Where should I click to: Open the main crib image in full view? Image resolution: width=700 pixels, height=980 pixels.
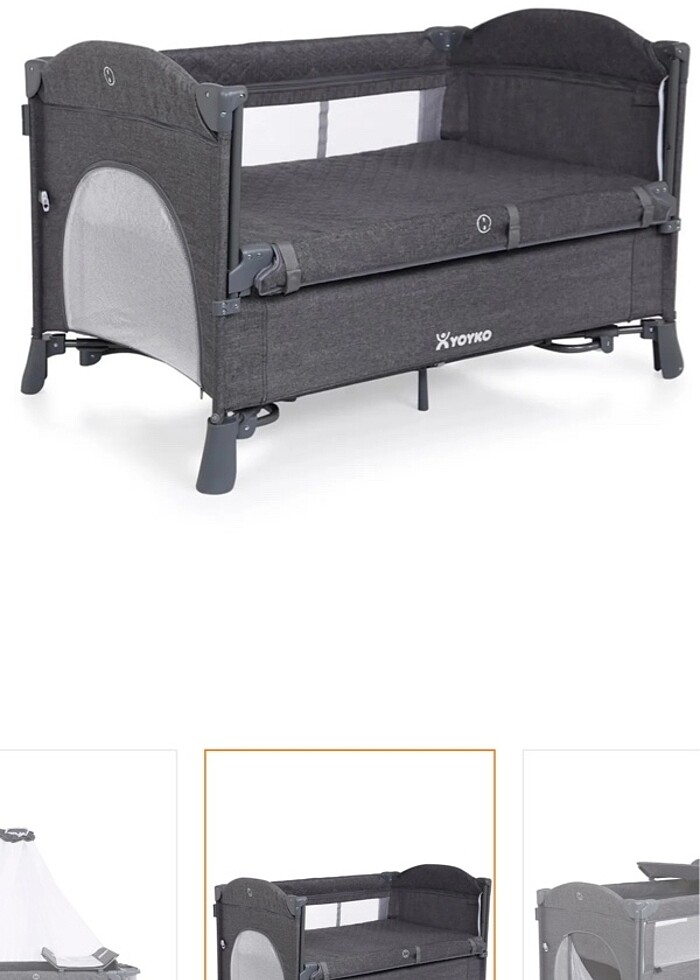[x=350, y=250]
